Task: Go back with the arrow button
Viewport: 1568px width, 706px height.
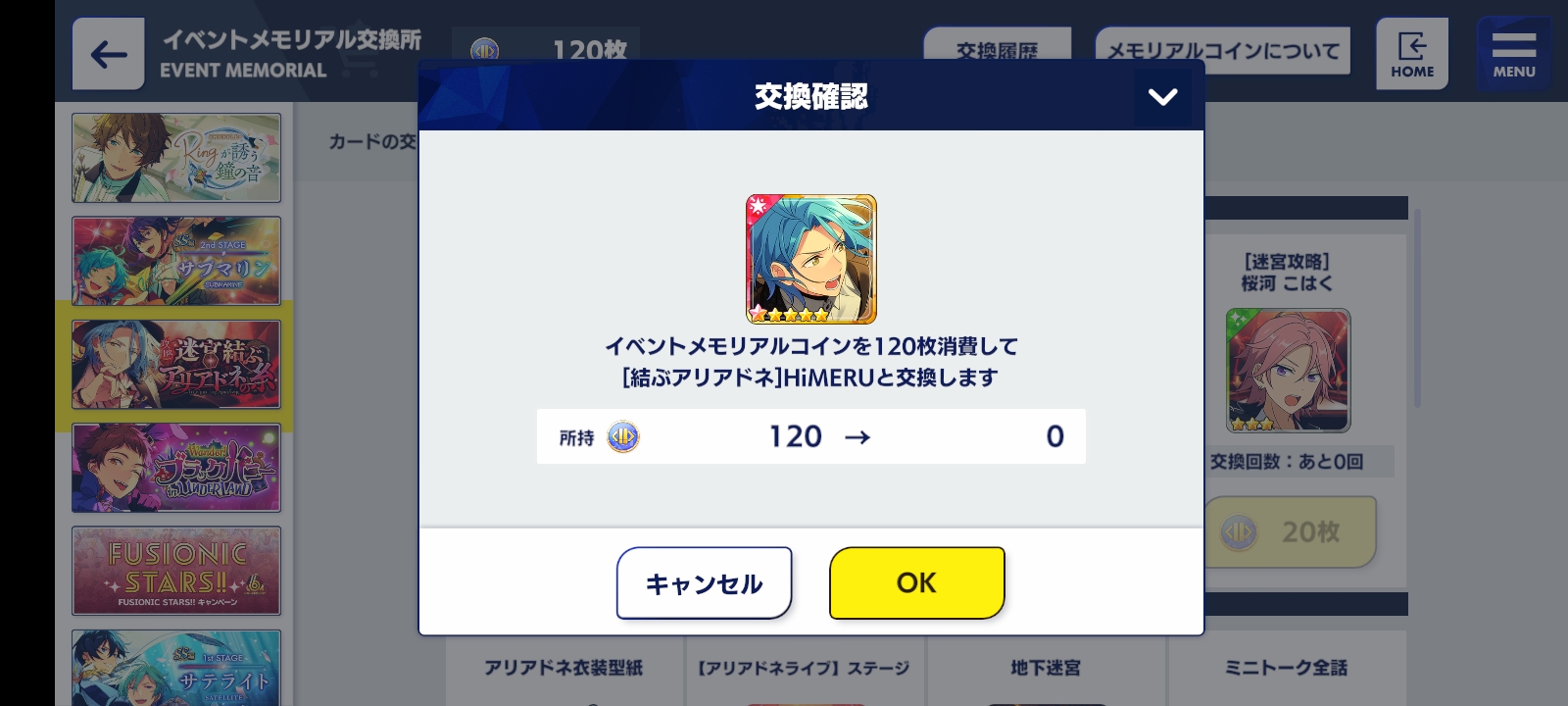Action: (108, 55)
